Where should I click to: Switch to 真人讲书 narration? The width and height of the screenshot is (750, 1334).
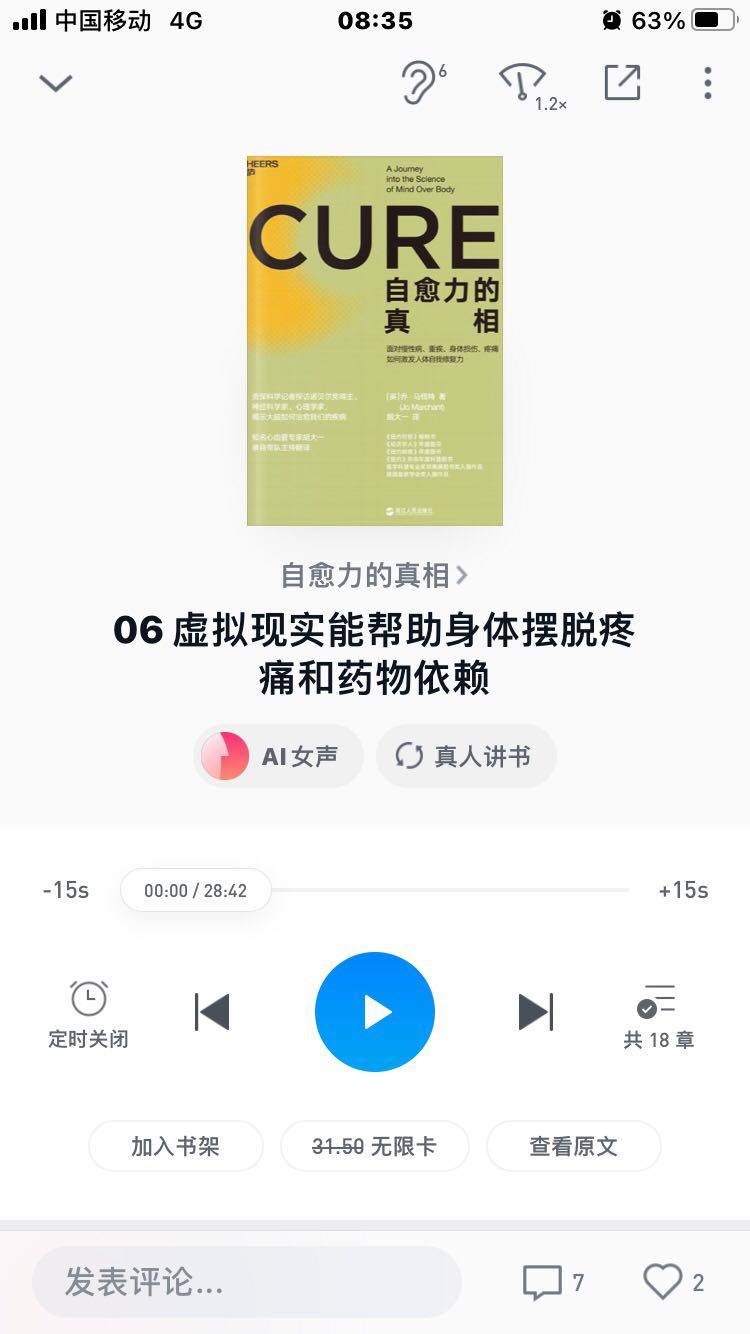tap(466, 756)
